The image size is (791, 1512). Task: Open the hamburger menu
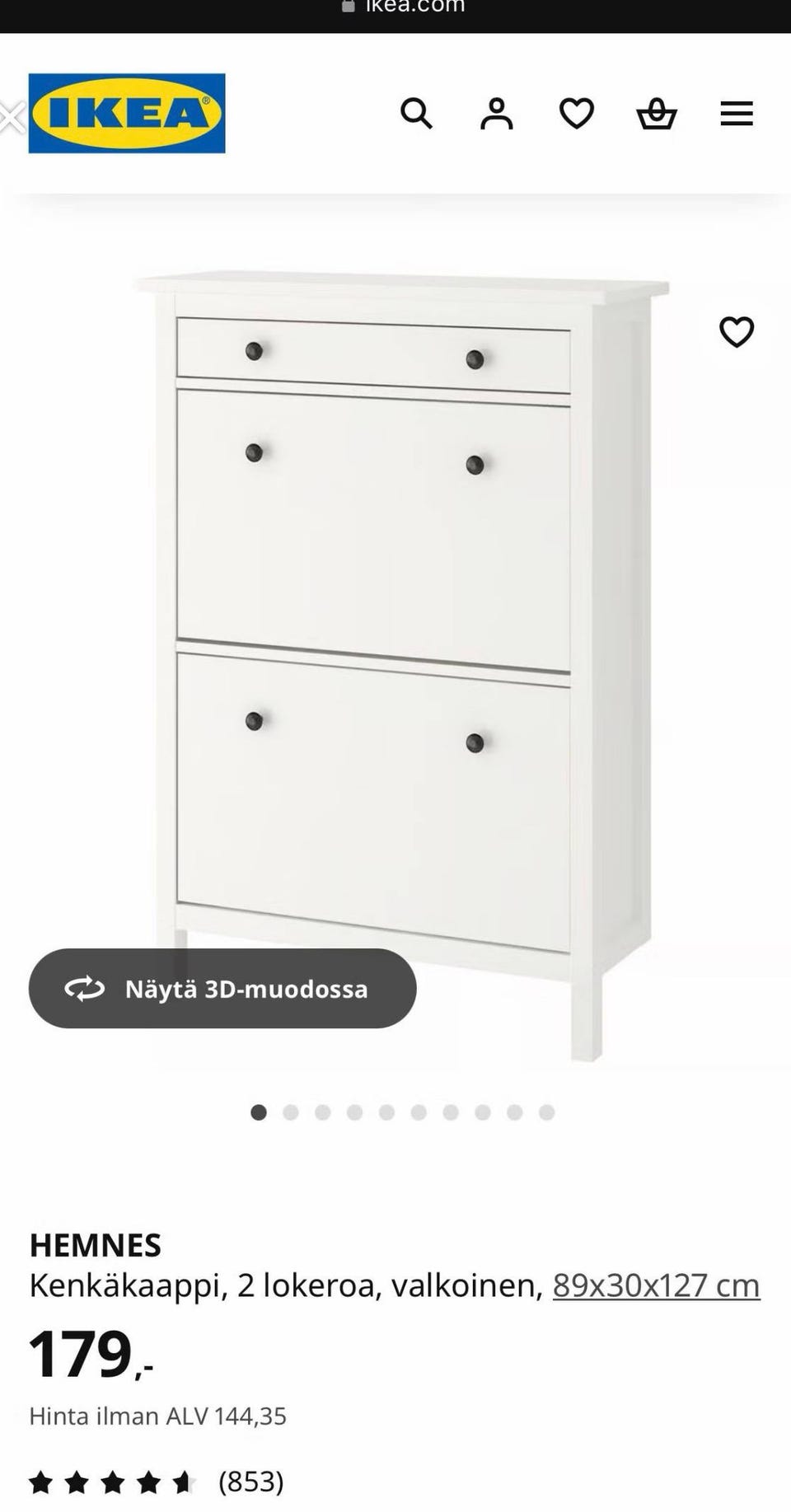click(737, 114)
